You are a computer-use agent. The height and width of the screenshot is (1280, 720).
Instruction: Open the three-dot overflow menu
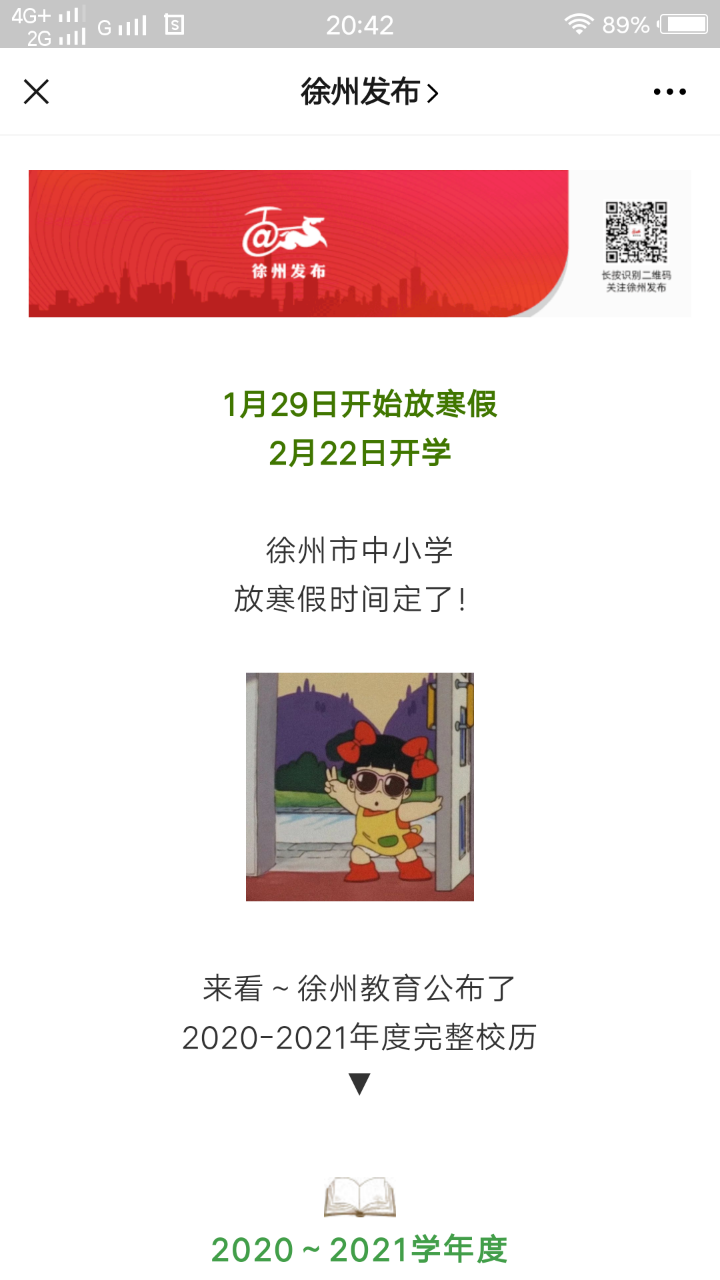(x=669, y=92)
